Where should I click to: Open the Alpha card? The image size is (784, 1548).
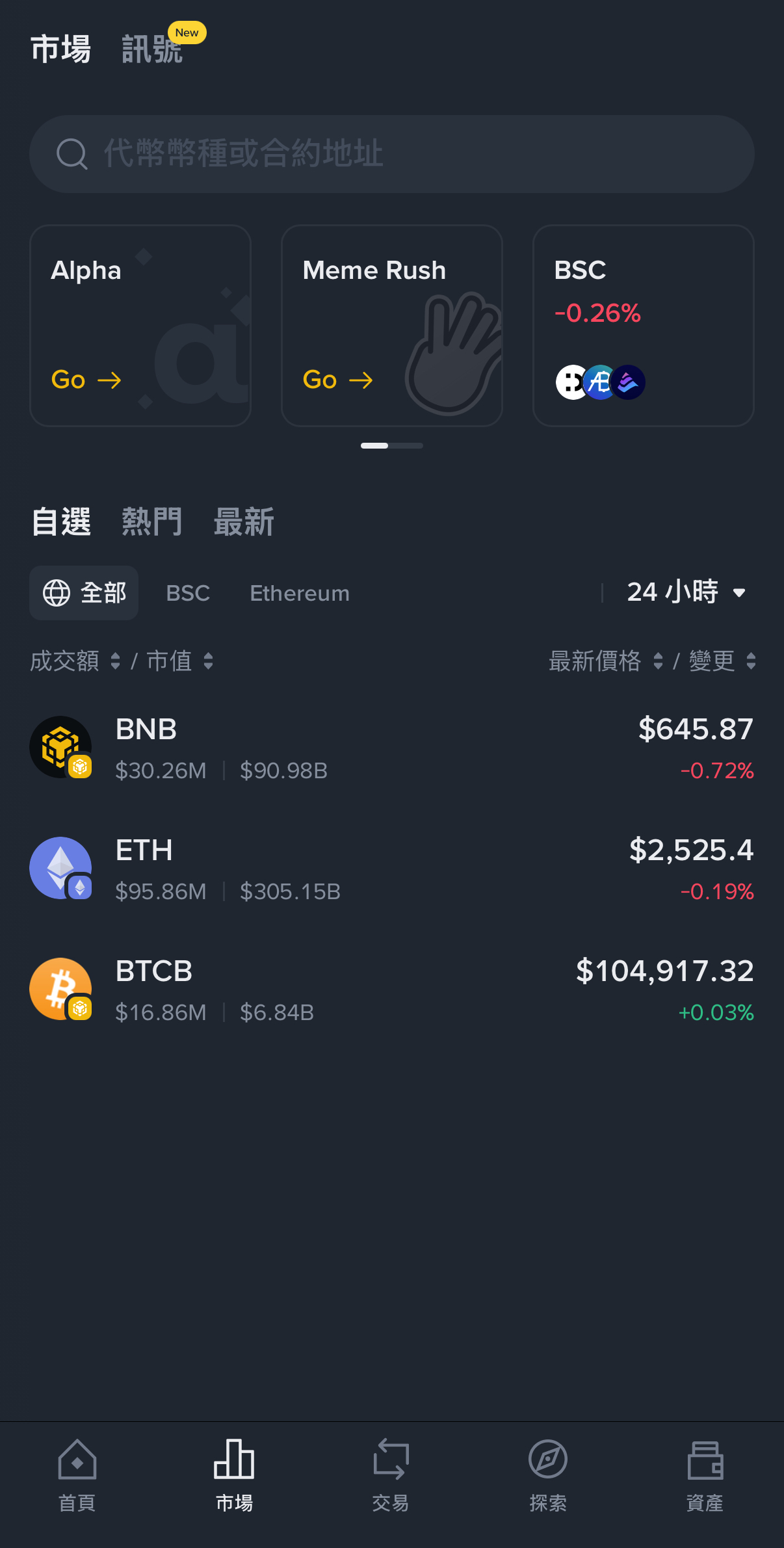[x=140, y=326]
